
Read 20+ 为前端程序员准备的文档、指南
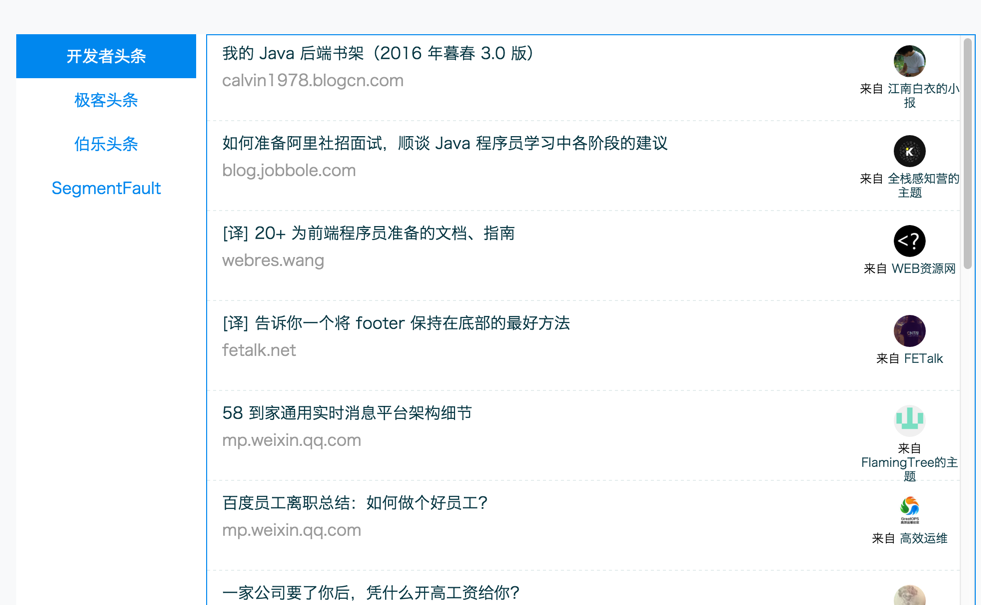click(x=368, y=234)
